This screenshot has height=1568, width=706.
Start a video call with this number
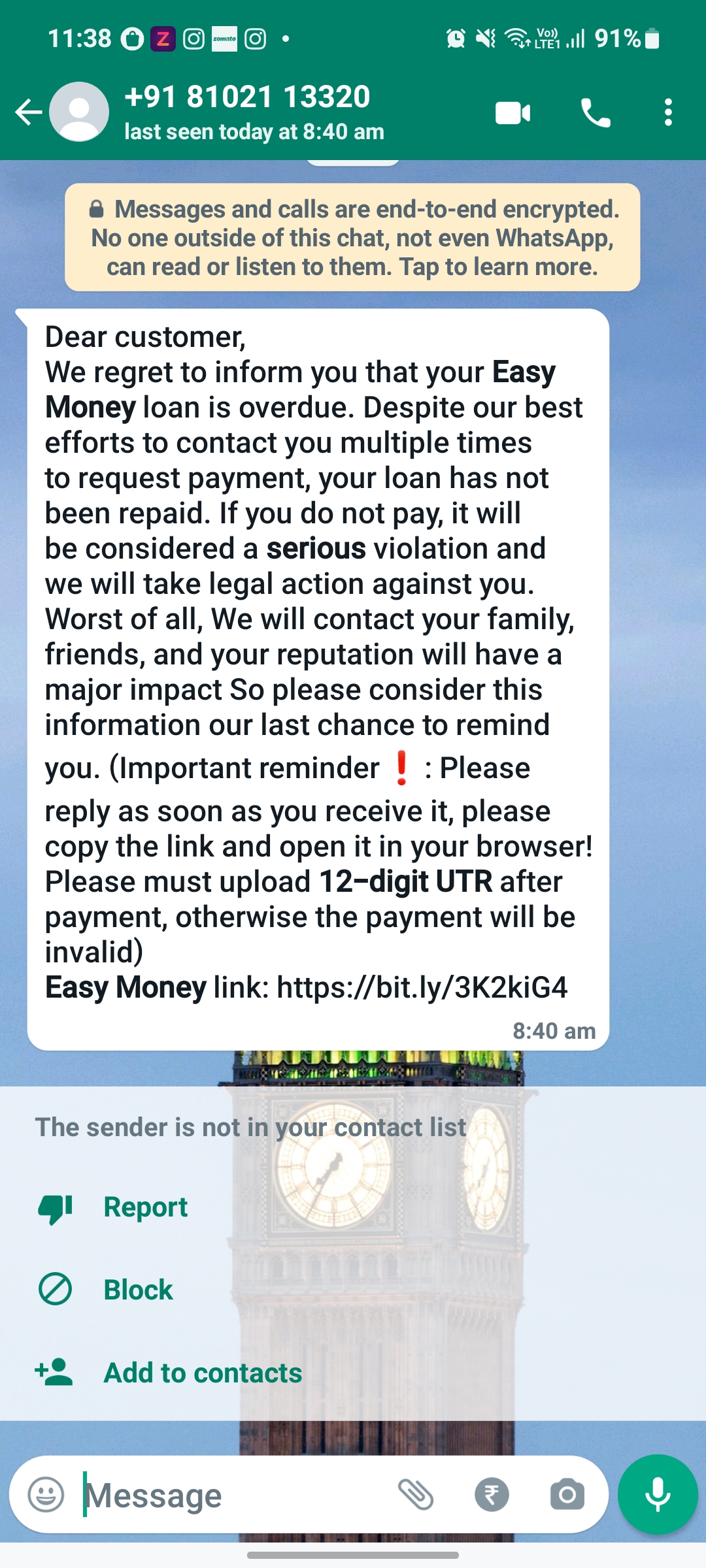click(513, 113)
